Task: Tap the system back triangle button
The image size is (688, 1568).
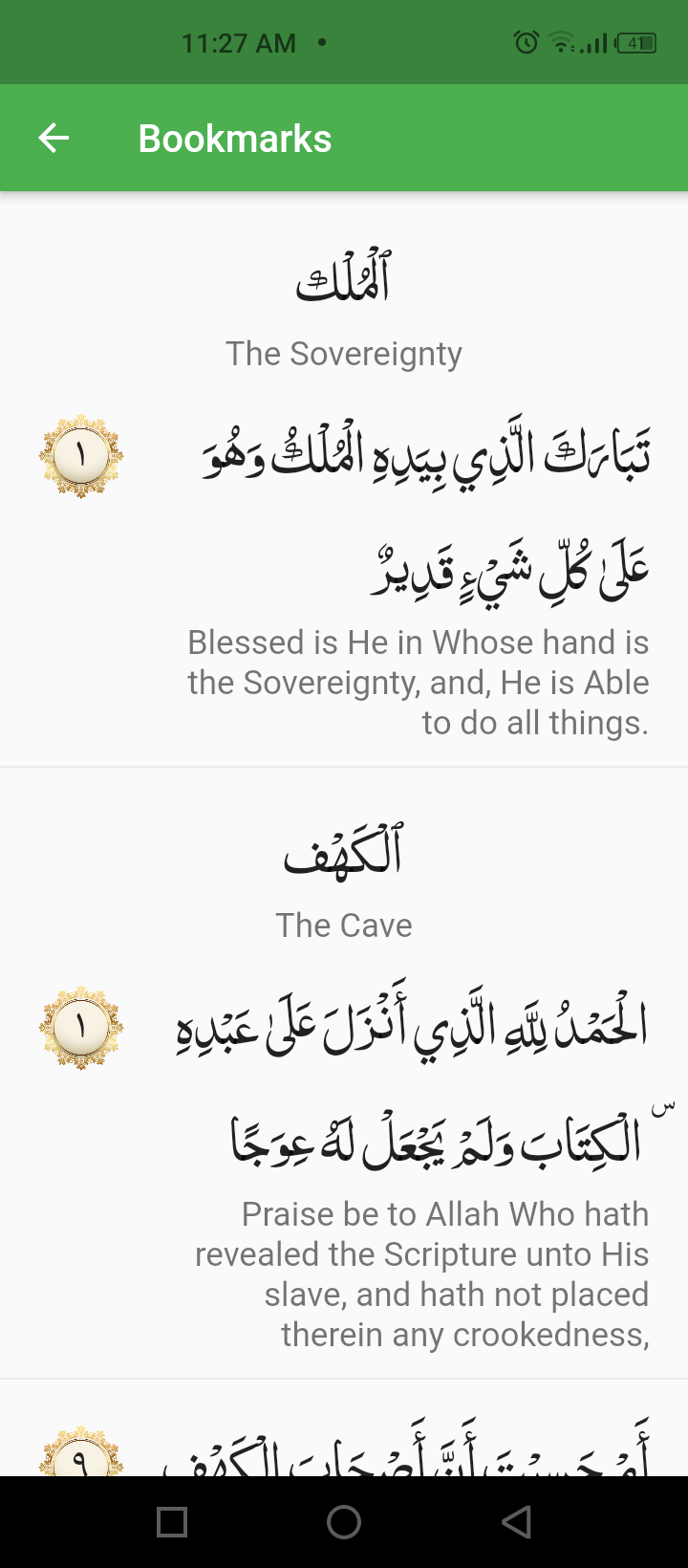Action: pyautogui.click(x=516, y=1521)
